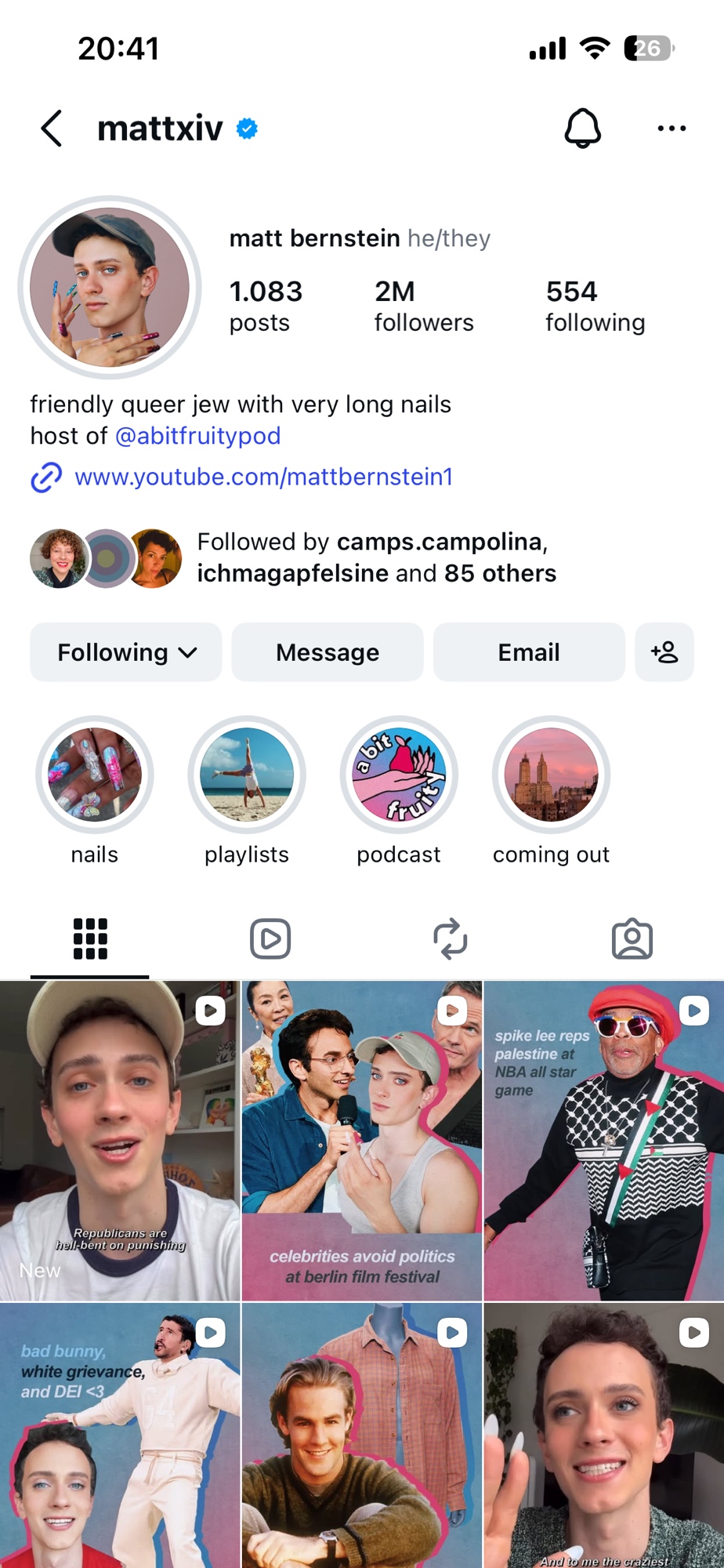This screenshot has height=1568, width=724.
Task: Expand the Following dropdown button
Action: point(125,652)
